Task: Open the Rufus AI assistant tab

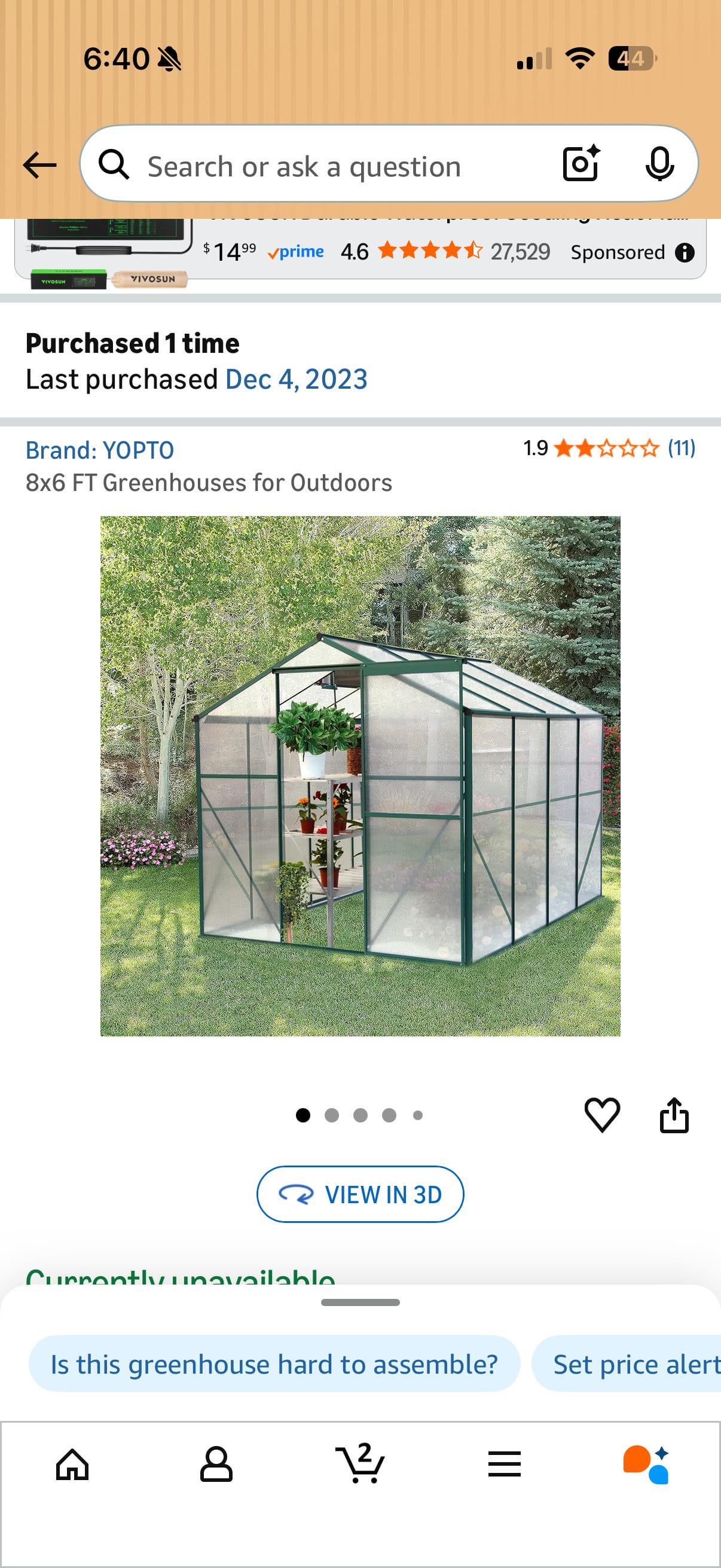Action: tap(647, 1464)
